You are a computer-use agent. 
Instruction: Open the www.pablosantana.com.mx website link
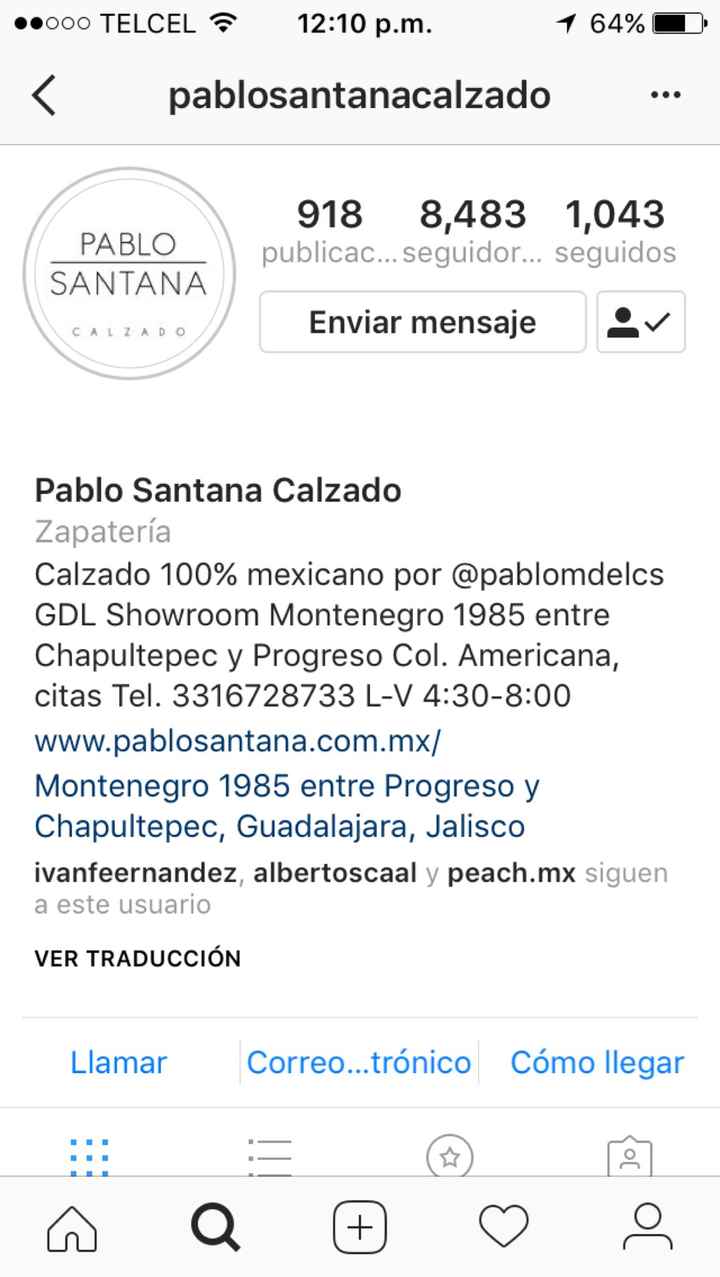(238, 743)
